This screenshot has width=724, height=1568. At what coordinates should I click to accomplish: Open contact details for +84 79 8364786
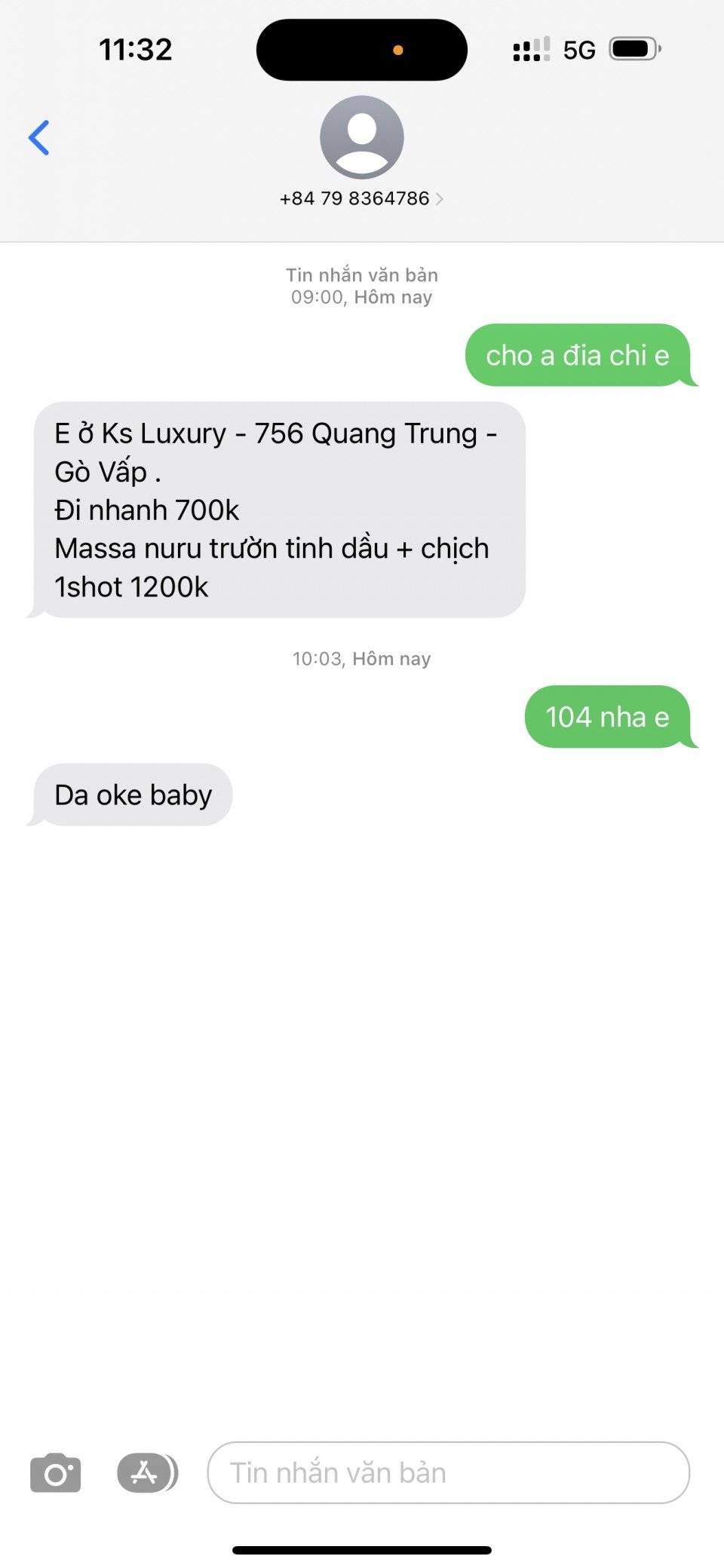361,198
